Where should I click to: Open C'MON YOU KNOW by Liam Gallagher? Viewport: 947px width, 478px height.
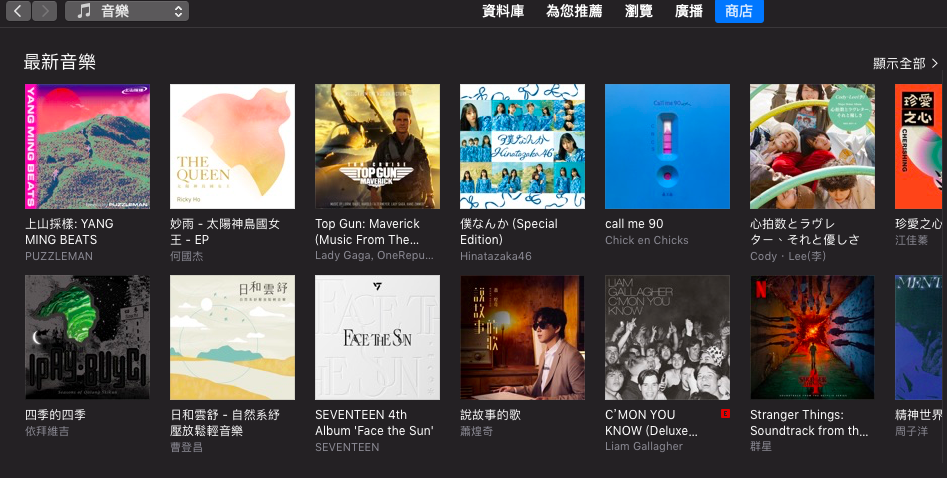[x=667, y=338]
